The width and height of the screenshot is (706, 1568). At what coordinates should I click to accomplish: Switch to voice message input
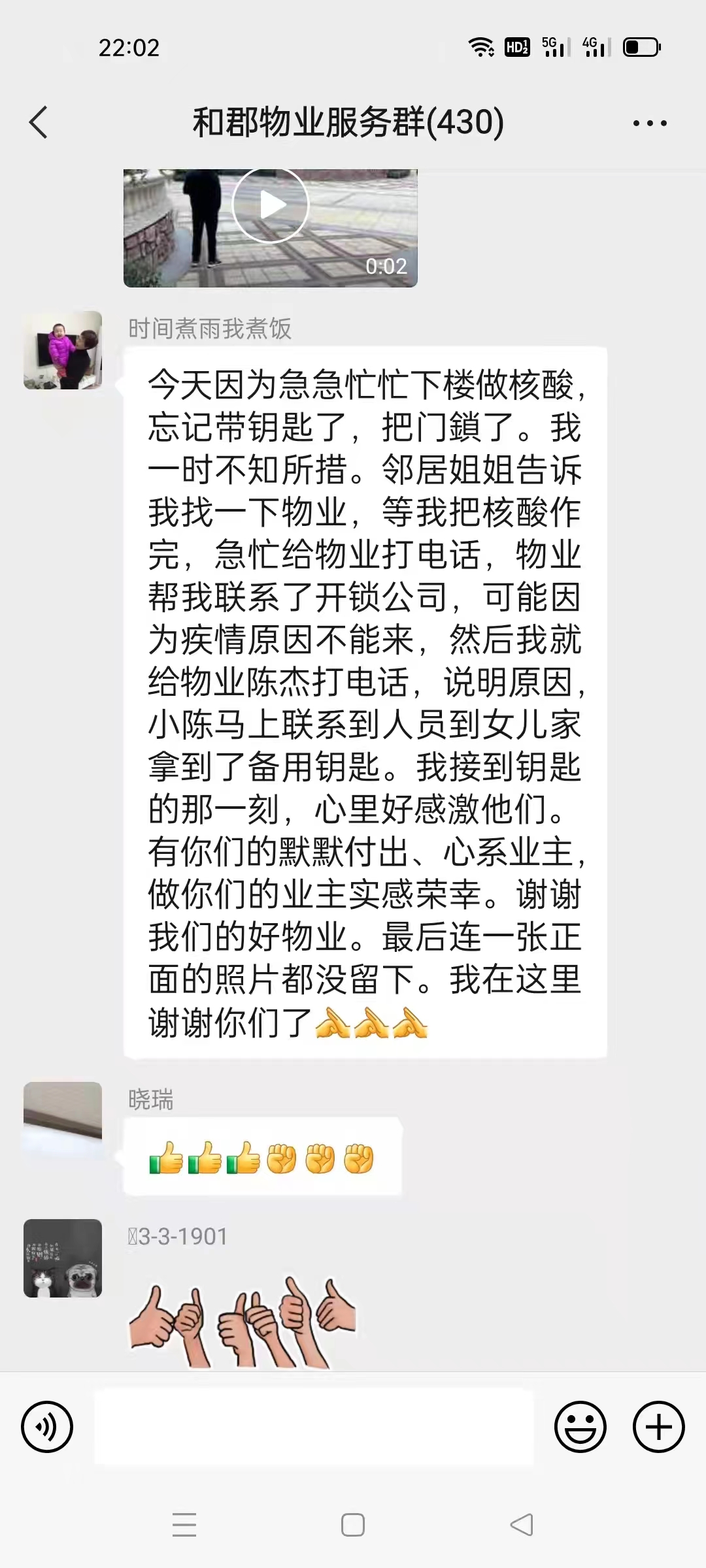point(47,1427)
